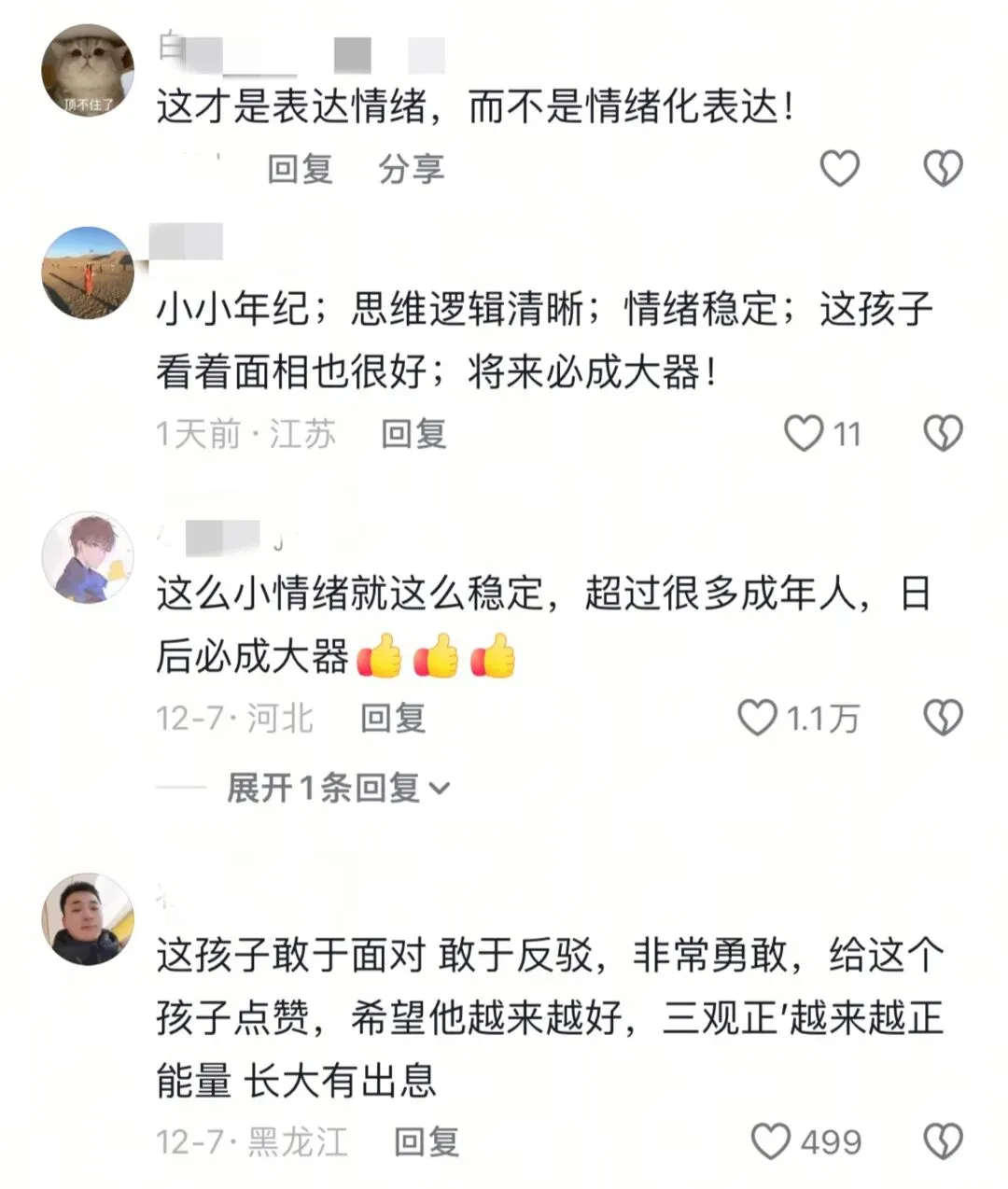
Task: Open the cat avatar commenter's profile
Action: [88, 71]
